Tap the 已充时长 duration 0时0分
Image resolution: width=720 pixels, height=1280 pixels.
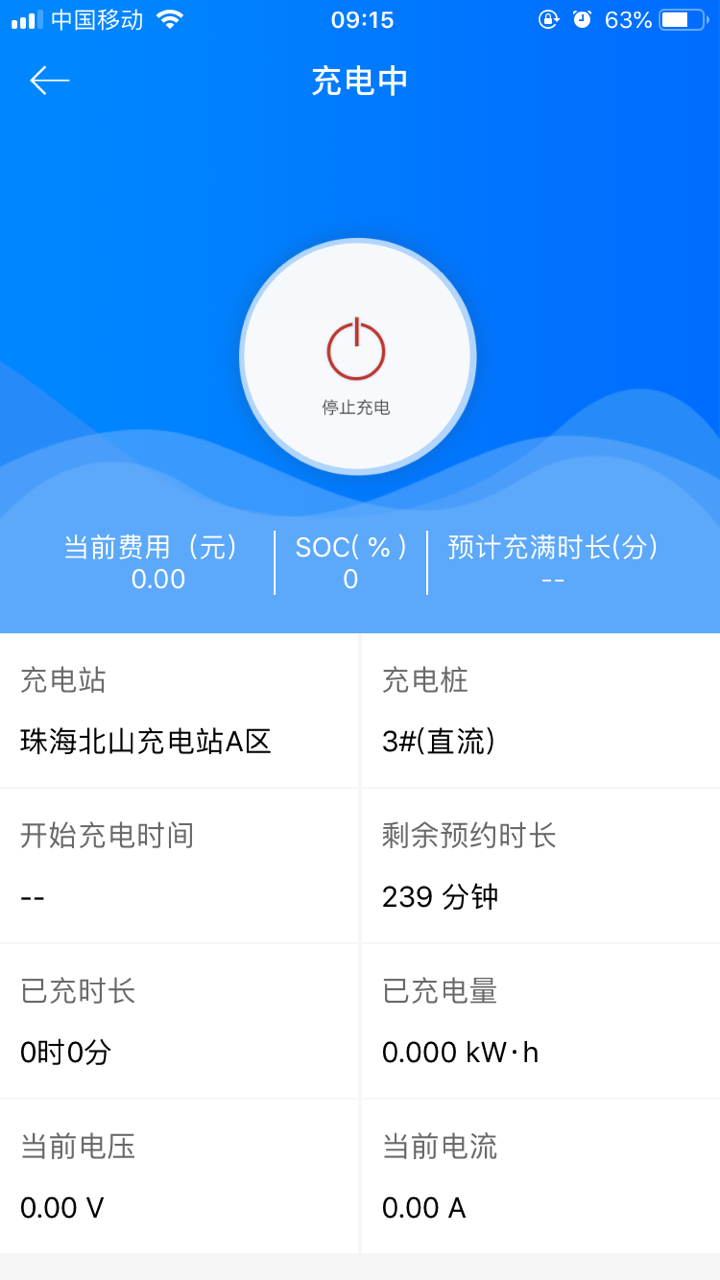click(x=62, y=1051)
